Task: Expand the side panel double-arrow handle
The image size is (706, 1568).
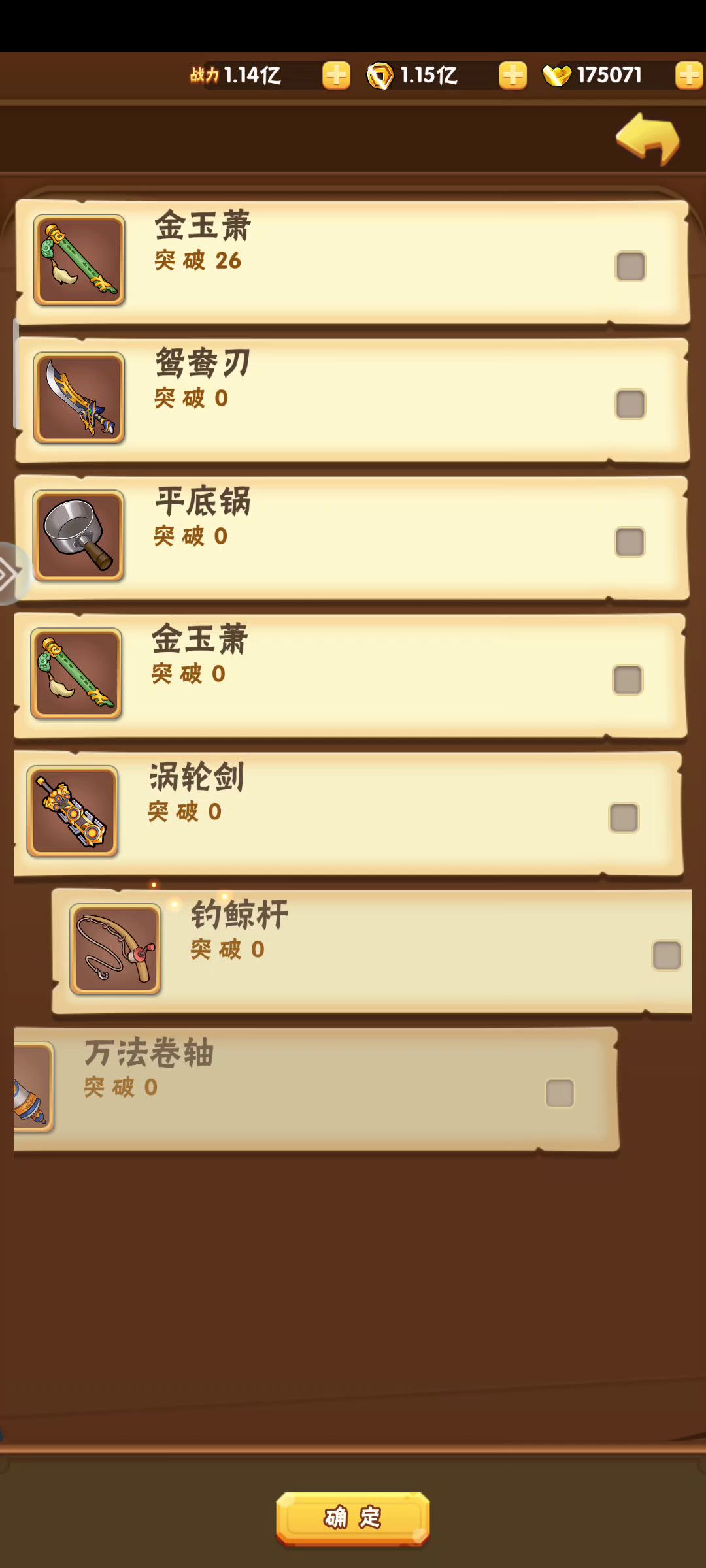Action: point(9,575)
